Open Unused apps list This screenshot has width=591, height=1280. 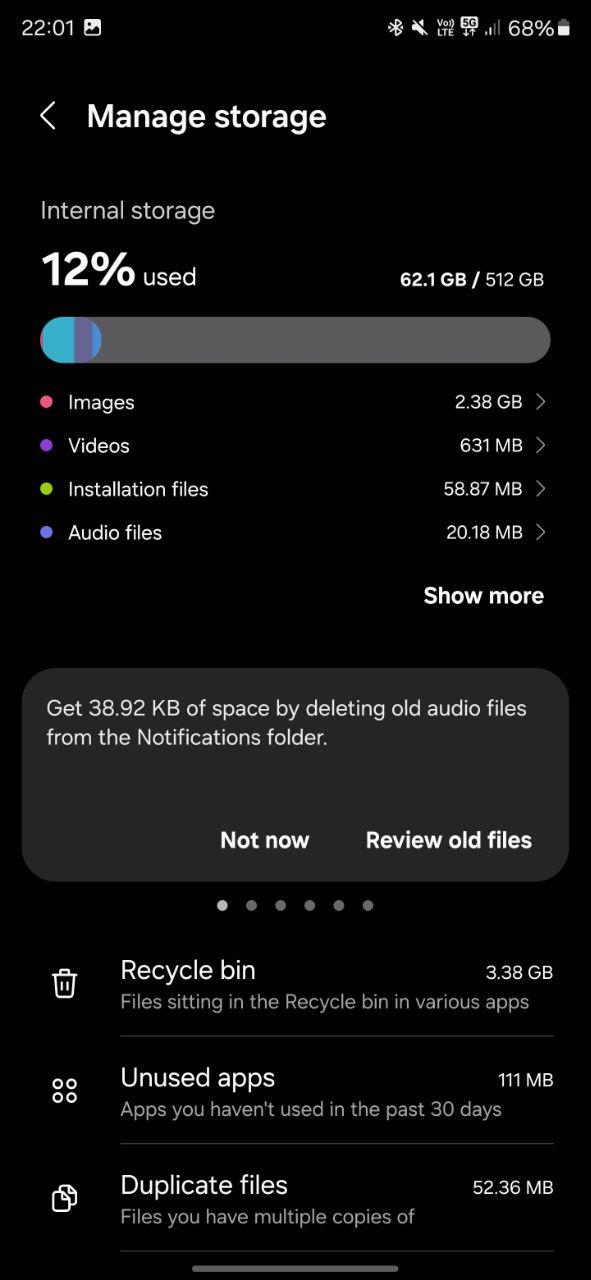pyautogui.click(x=295, y=1091)
